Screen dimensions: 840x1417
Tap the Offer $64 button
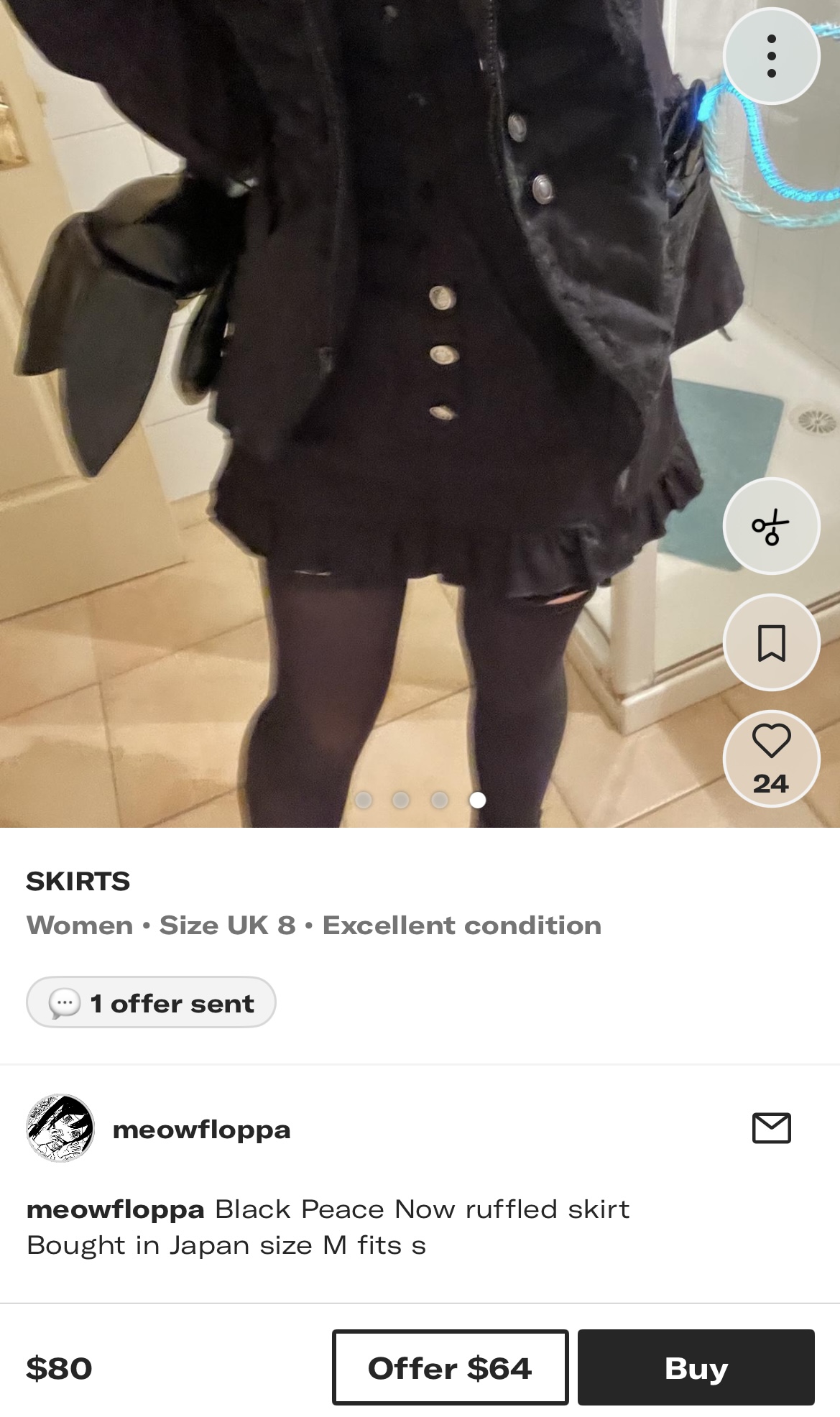pos(450,1368)
